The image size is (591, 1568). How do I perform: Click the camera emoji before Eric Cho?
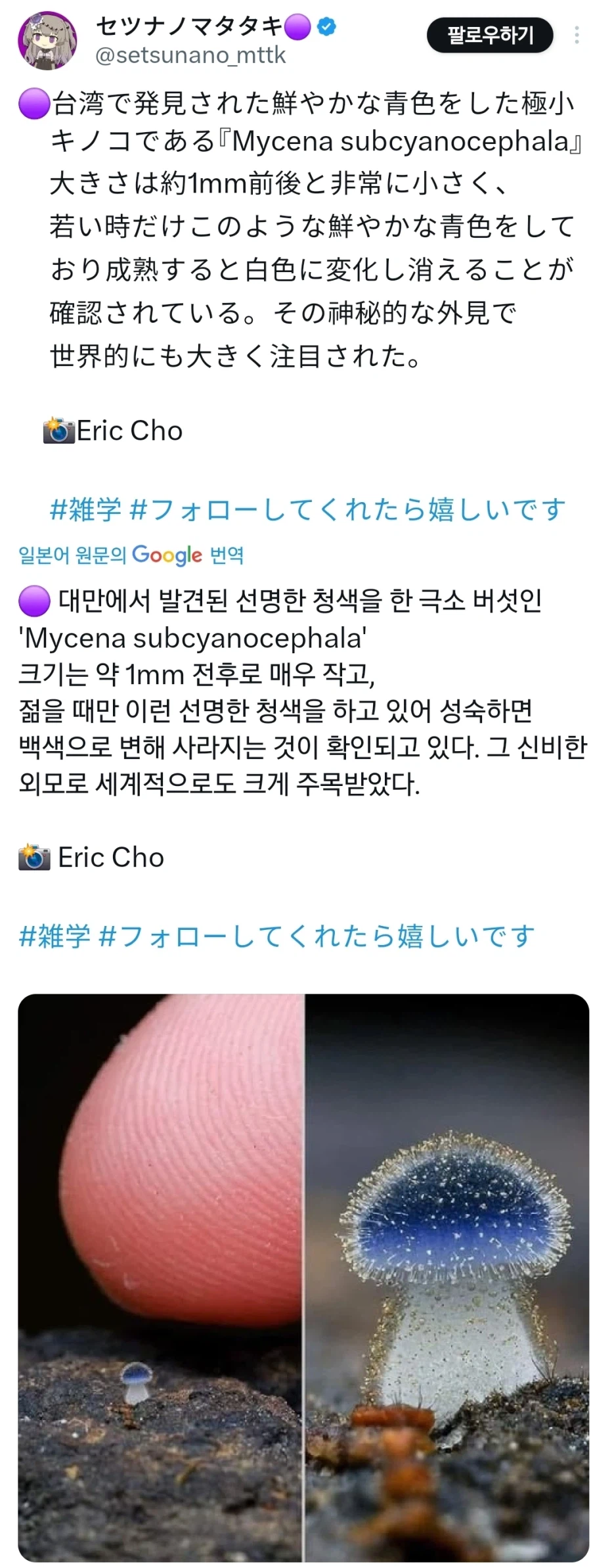tap(58, 430)
